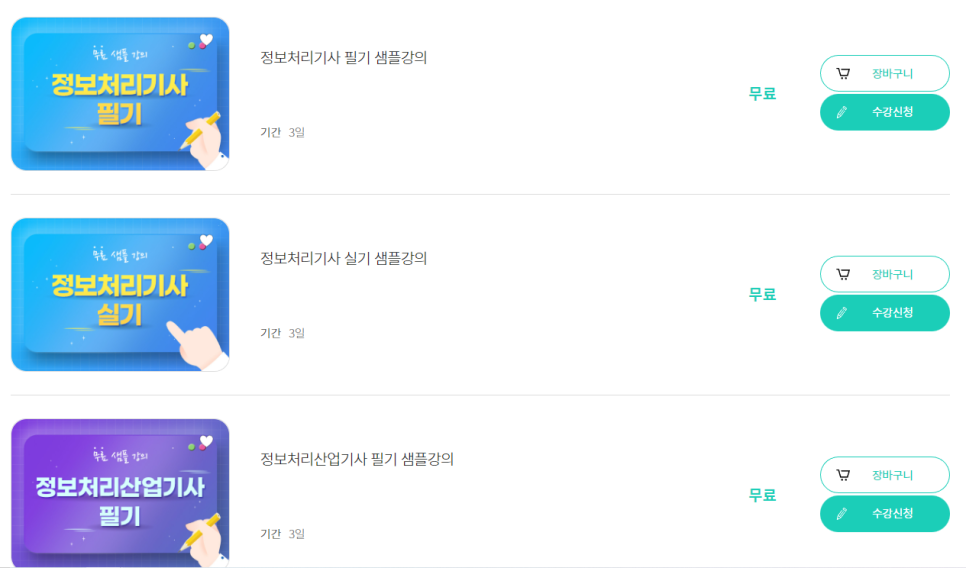This screenshot has width=966, height=568.
Task: Add 정보처리기사 실기 샘플강의 to 장바구니
Action: [884, 274]
